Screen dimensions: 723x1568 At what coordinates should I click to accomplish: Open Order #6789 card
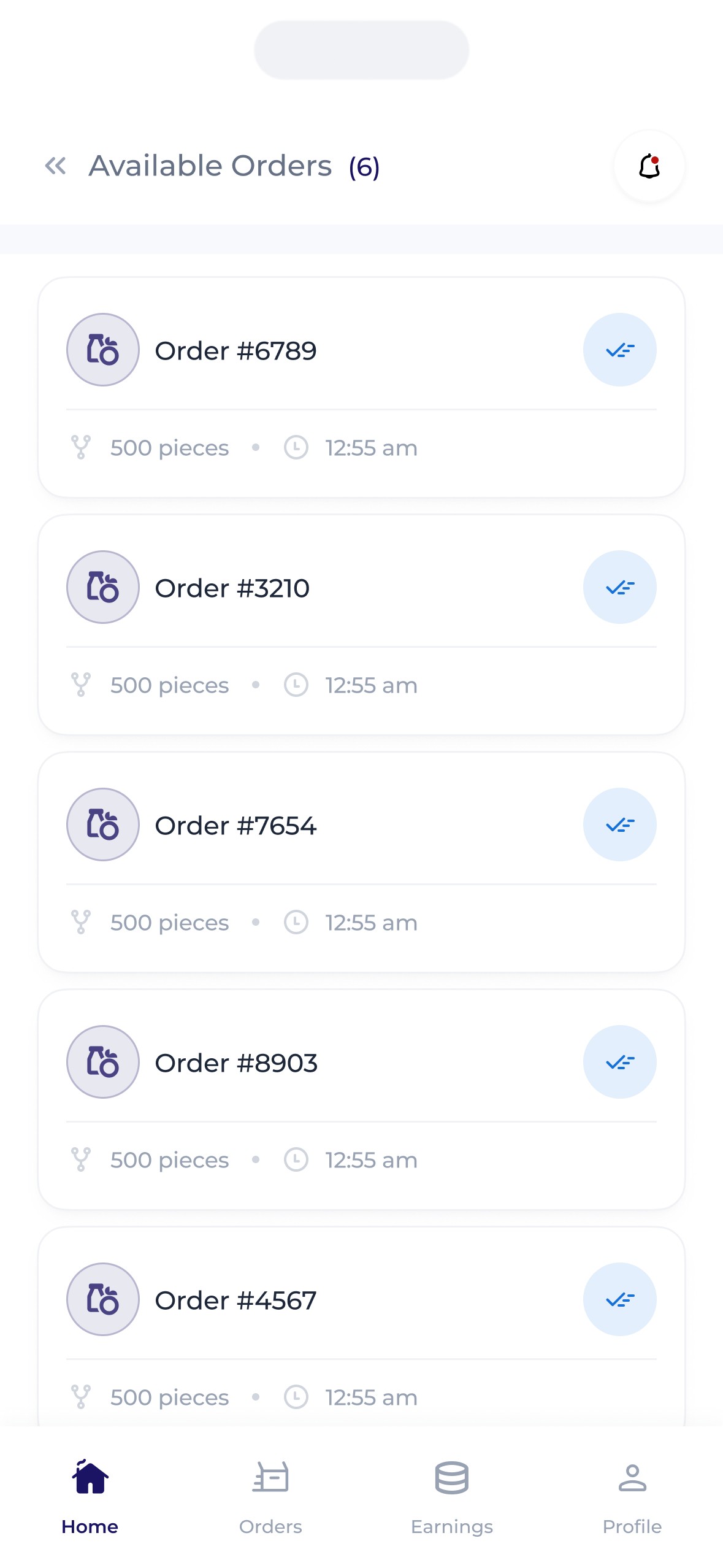click(x=361, y=387)
